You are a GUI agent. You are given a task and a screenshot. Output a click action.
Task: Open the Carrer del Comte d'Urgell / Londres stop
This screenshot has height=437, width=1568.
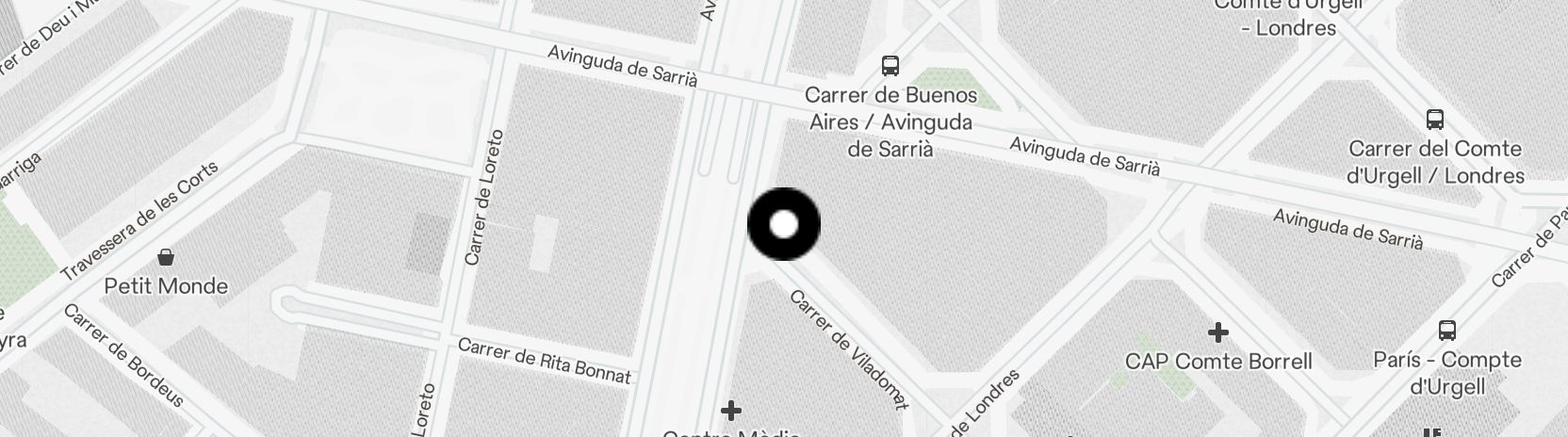coord(1435,120)
